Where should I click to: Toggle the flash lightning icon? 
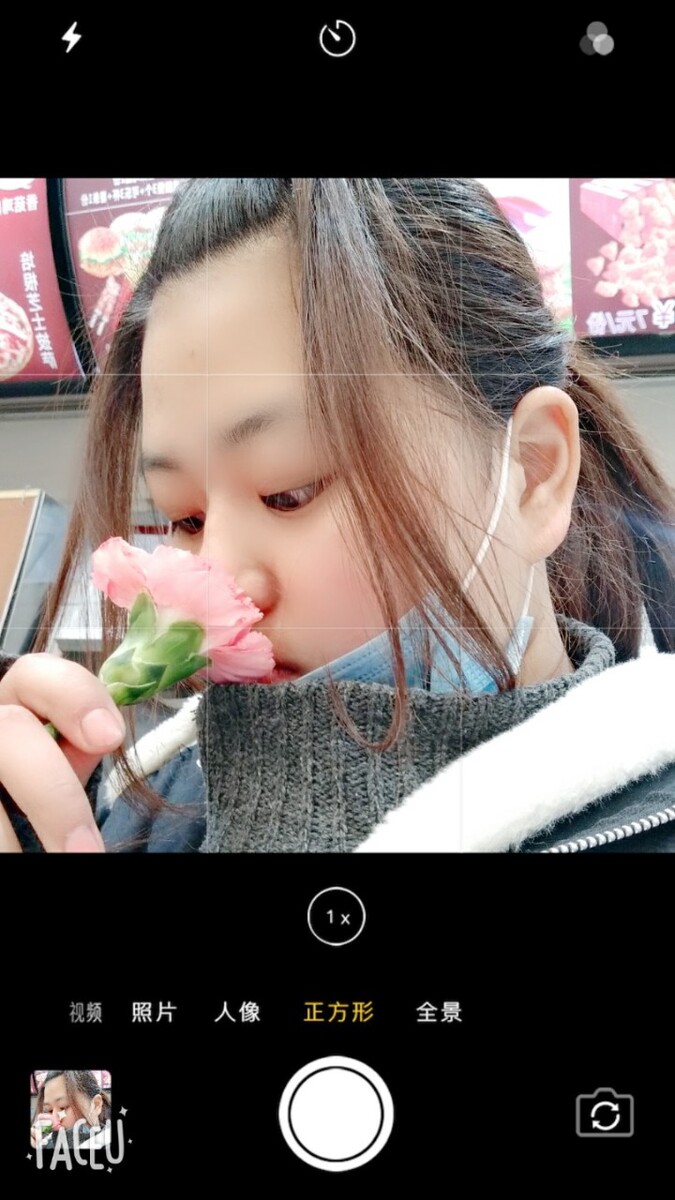72,38
